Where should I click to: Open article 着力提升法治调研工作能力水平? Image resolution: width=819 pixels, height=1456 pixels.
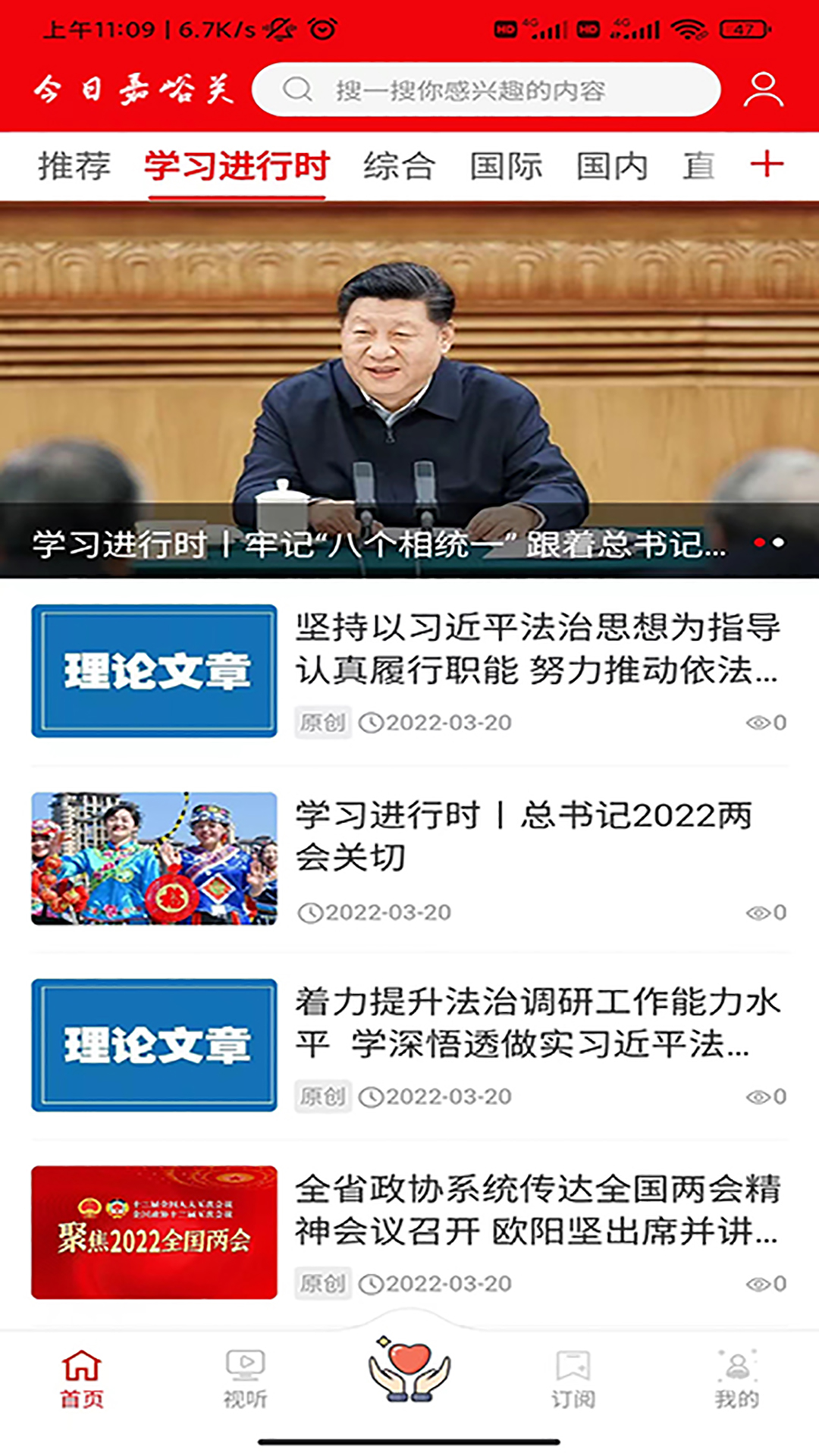coord(537,1023)
